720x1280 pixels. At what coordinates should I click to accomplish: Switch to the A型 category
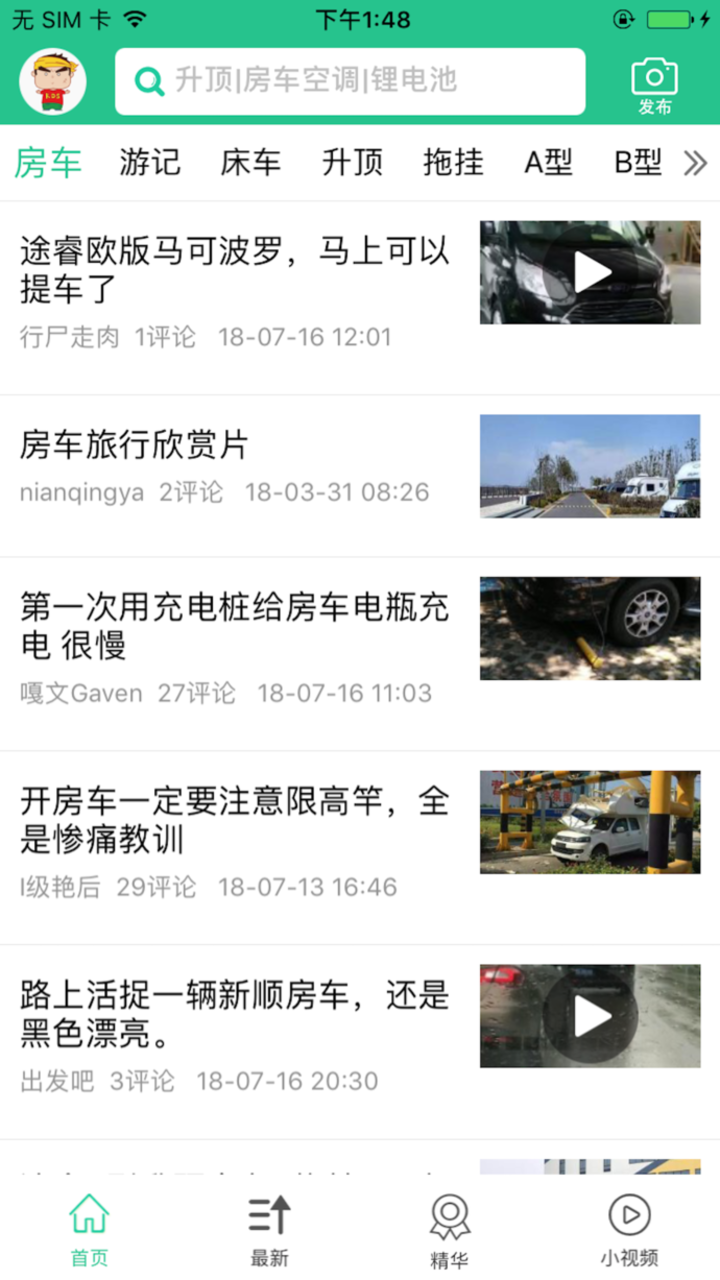click(x=547, y=162)
